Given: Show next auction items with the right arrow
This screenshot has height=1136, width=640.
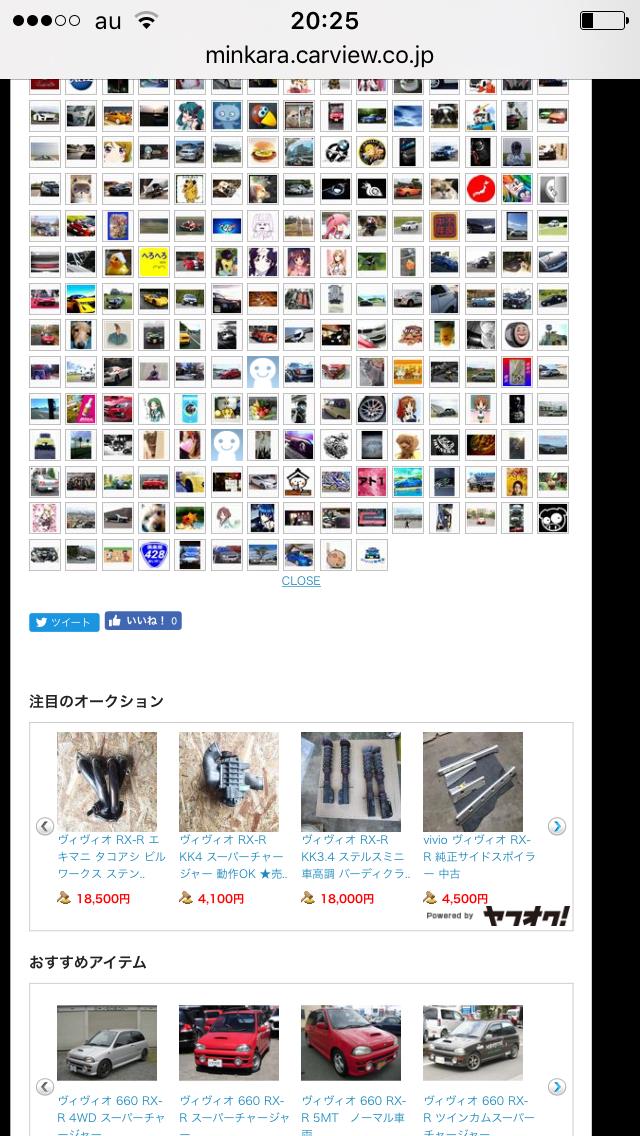Looking at the screenshot, I should 557,827.
